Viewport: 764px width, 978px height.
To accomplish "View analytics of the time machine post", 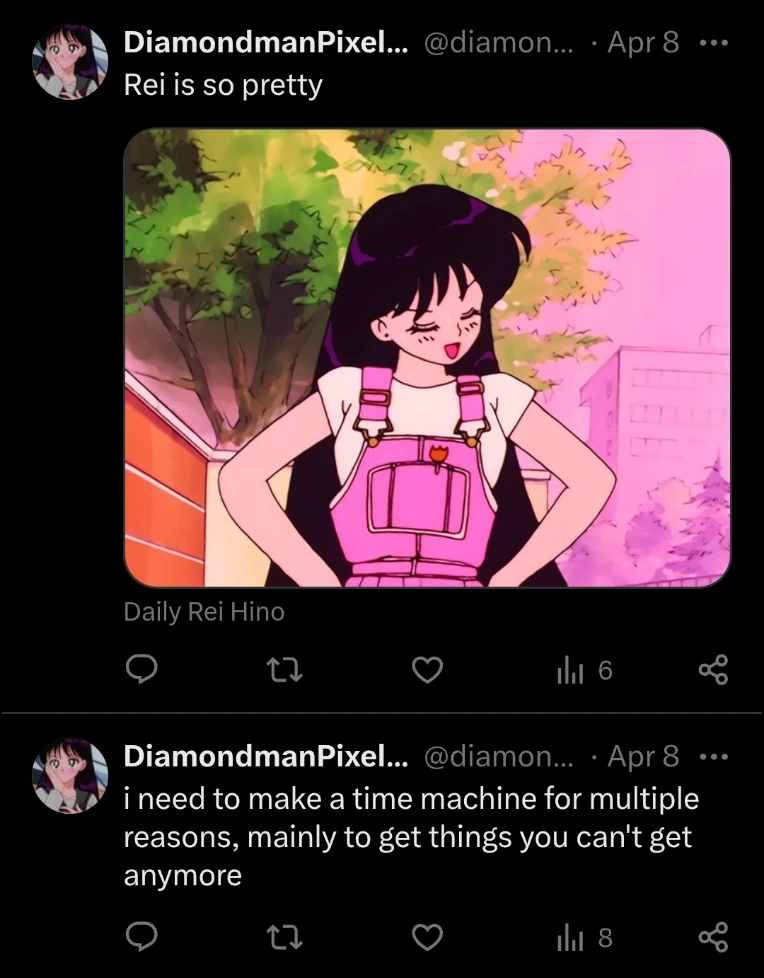I will (x=584, y=937).
